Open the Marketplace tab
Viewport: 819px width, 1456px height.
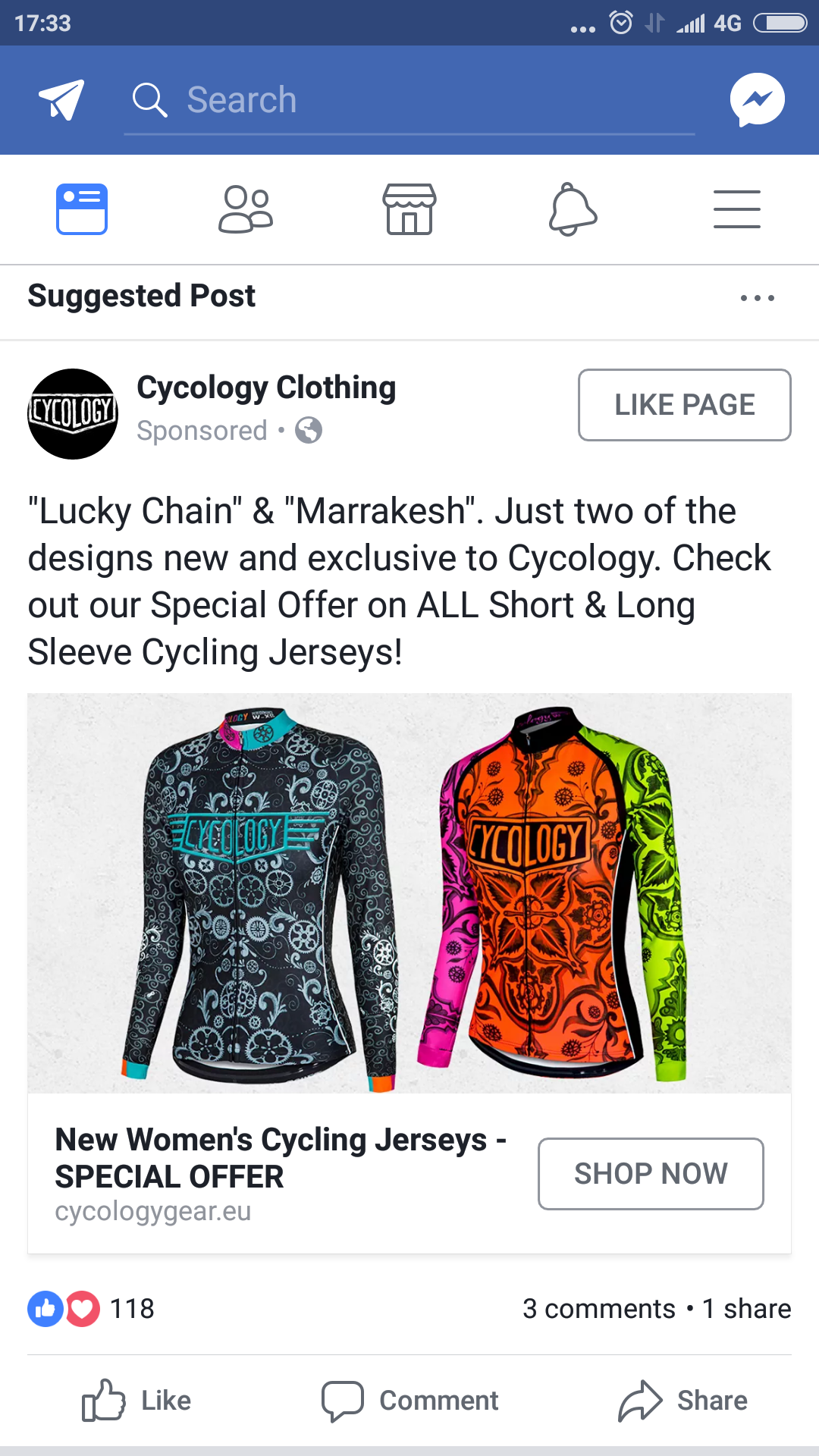point(409,209)
